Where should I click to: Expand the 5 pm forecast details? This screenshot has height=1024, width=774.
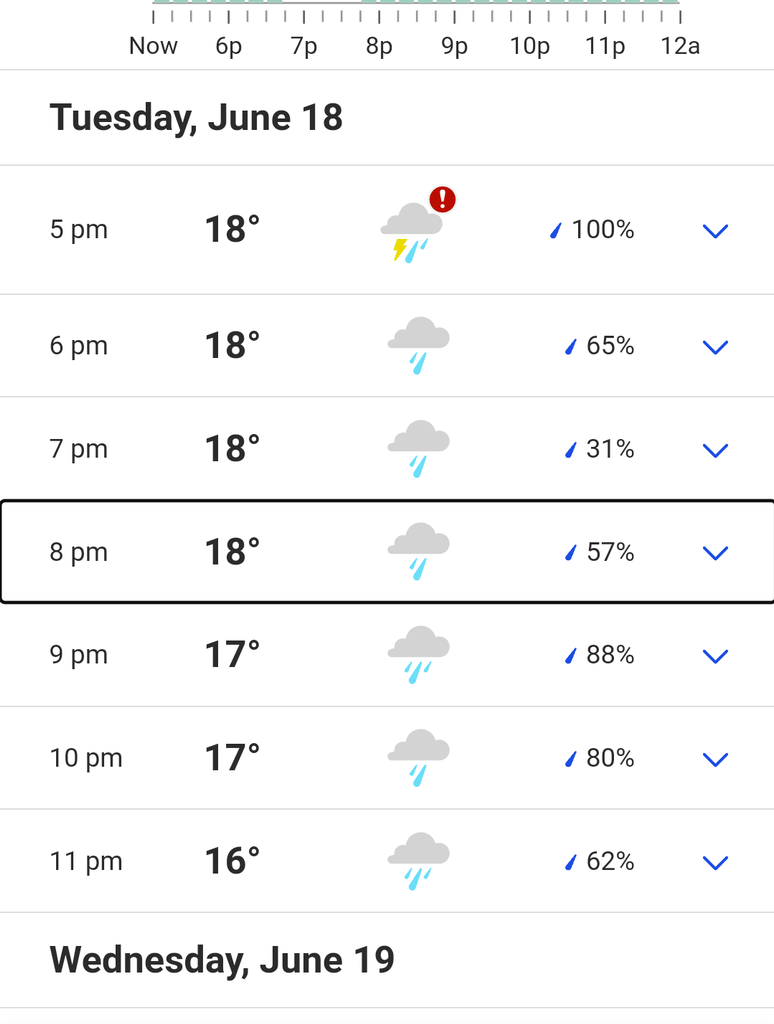click(x=715, y=231)
